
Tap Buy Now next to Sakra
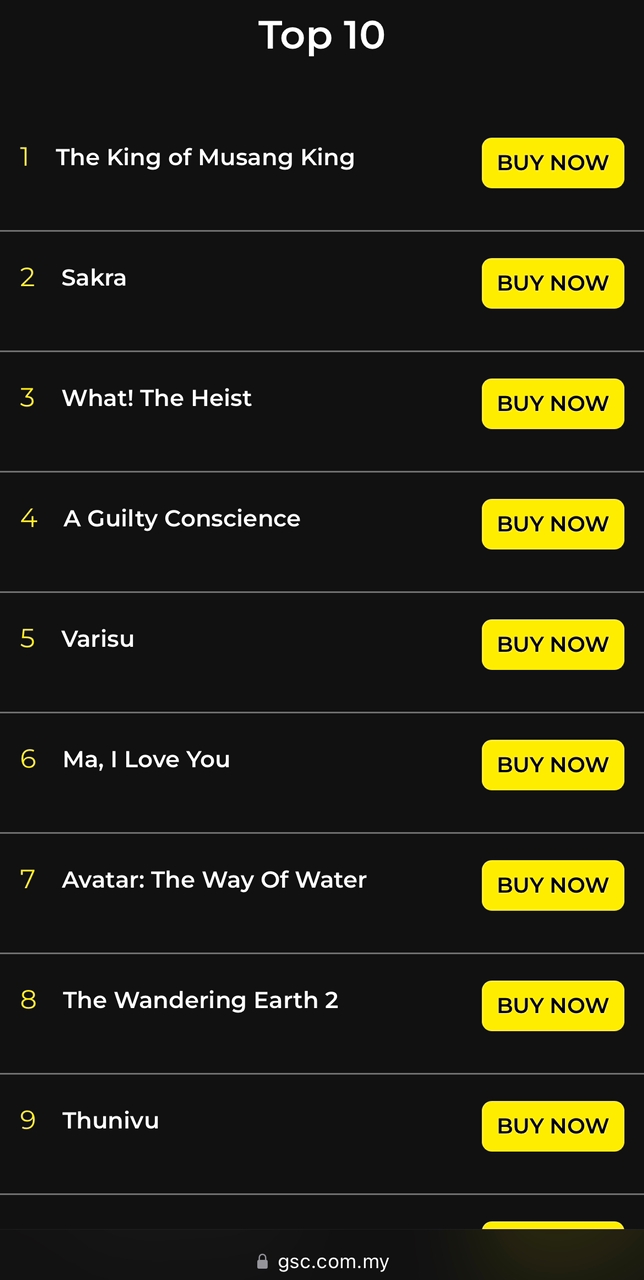tap(552, 283)
